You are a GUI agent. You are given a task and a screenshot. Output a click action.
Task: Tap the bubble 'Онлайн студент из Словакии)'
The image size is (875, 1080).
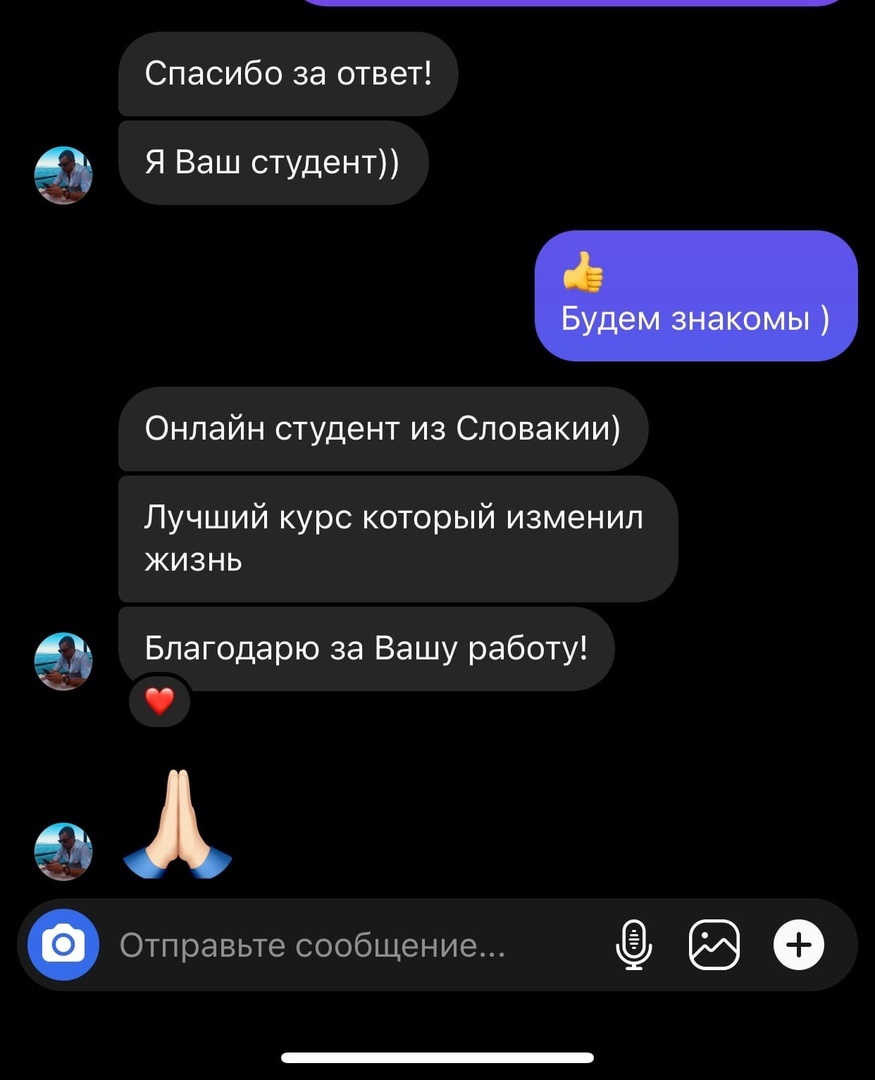coord(384,429)
